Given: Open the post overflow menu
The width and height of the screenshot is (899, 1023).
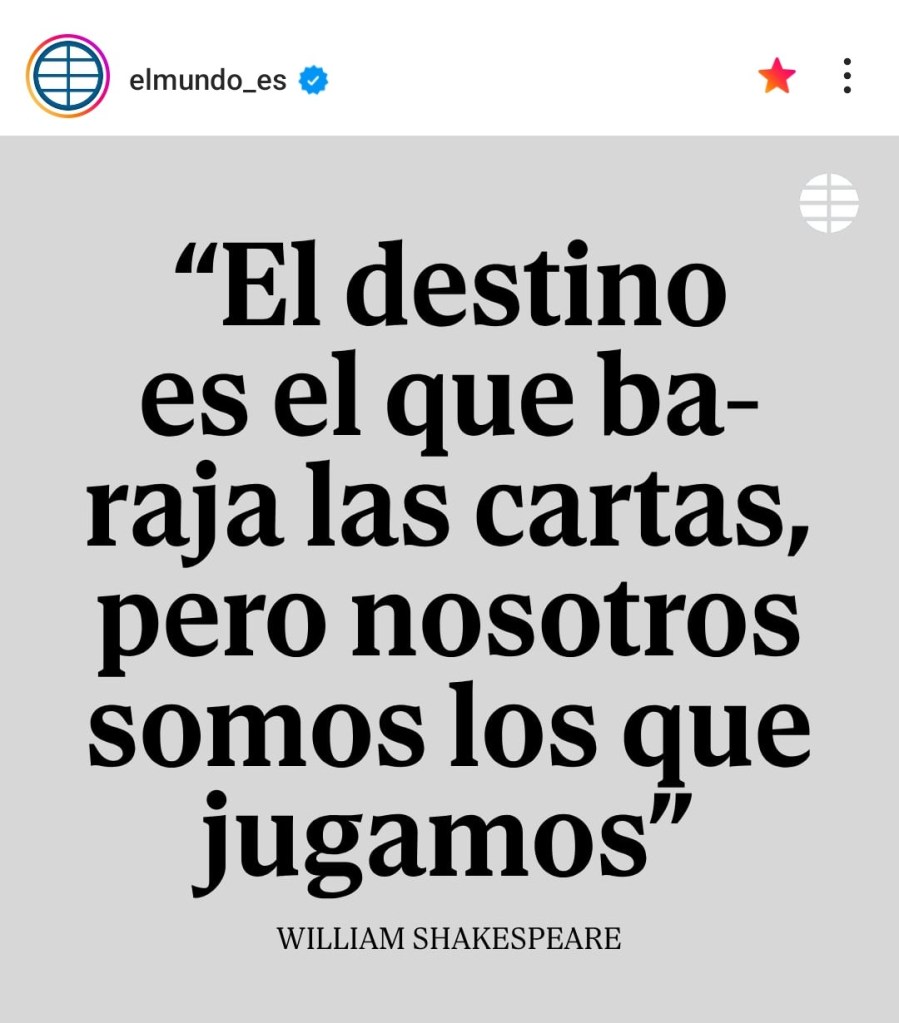Looking at the screenshot, I should coord(846,76).
